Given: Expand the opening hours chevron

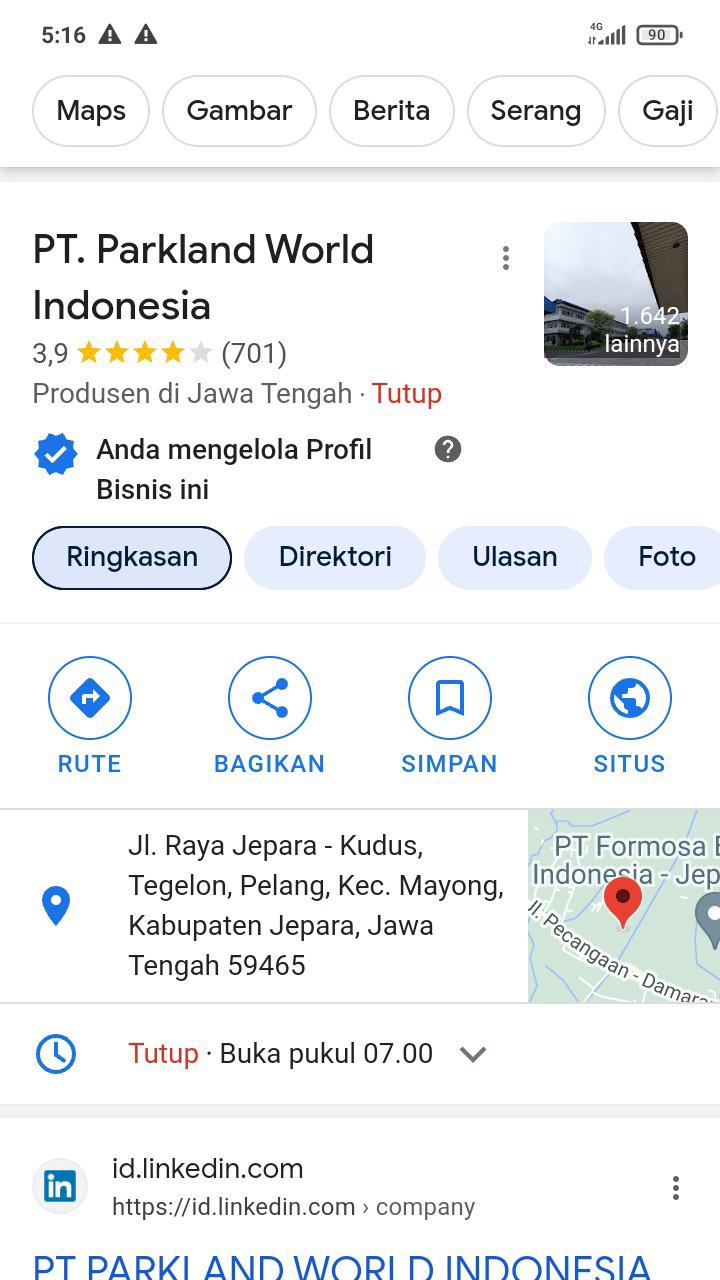Looking at the screenshot, I should click(x=473, y=1054).
